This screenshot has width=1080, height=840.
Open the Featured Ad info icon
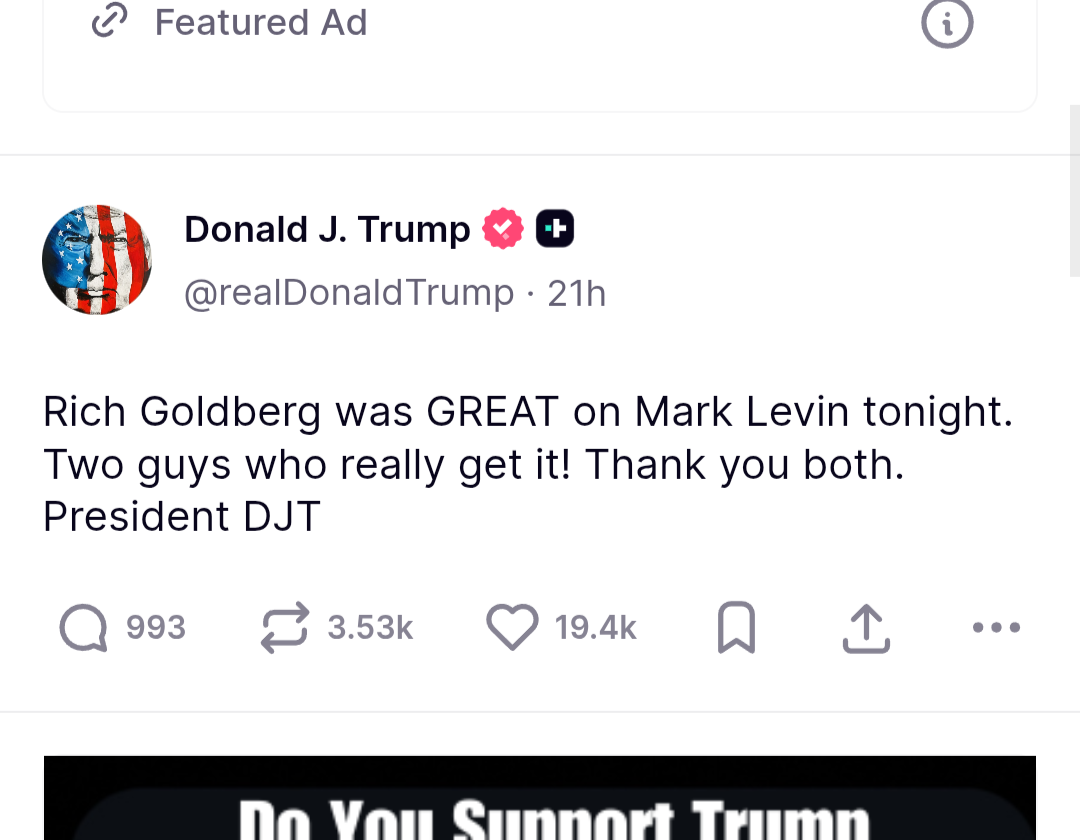(x=946, y=24)
